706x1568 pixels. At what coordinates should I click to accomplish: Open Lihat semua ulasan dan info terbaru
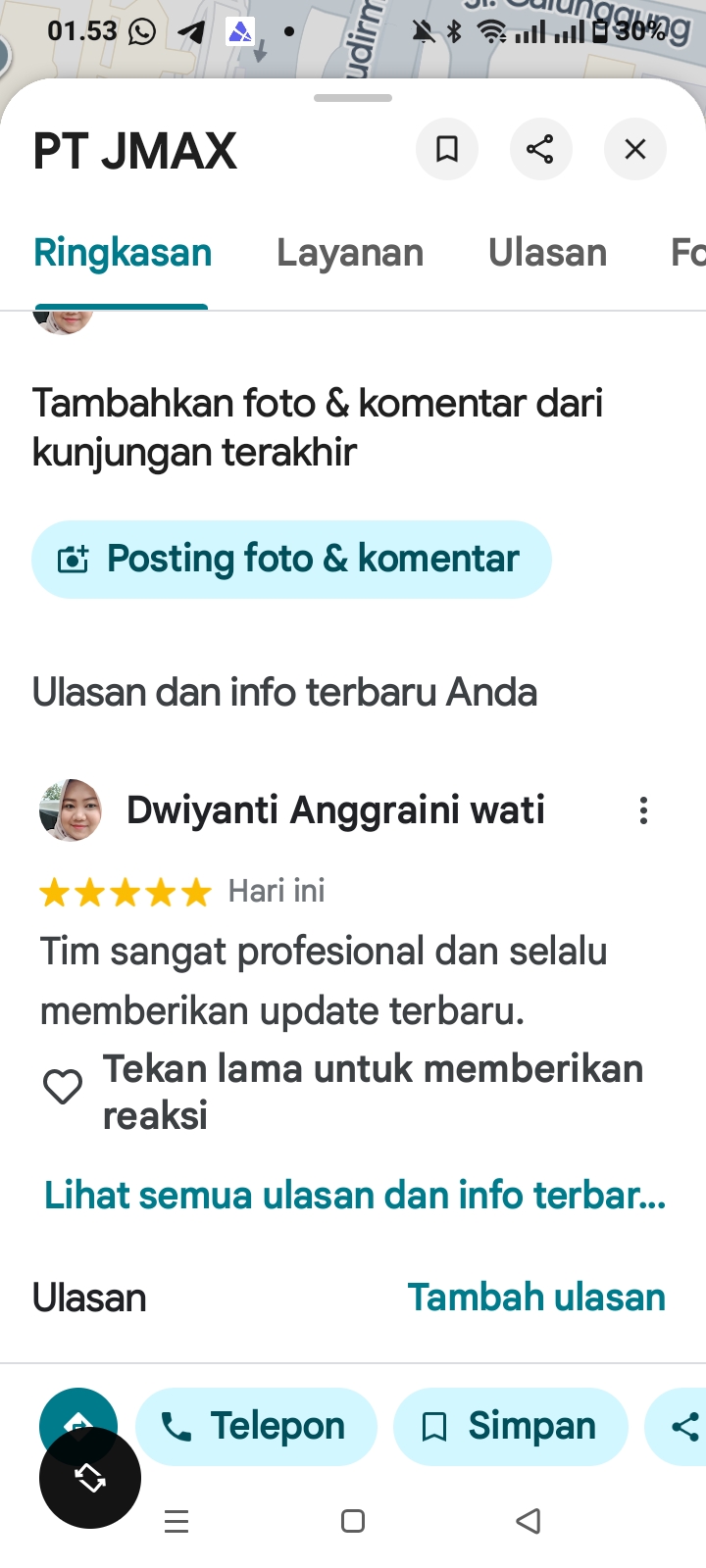[x=355, y=1196]
